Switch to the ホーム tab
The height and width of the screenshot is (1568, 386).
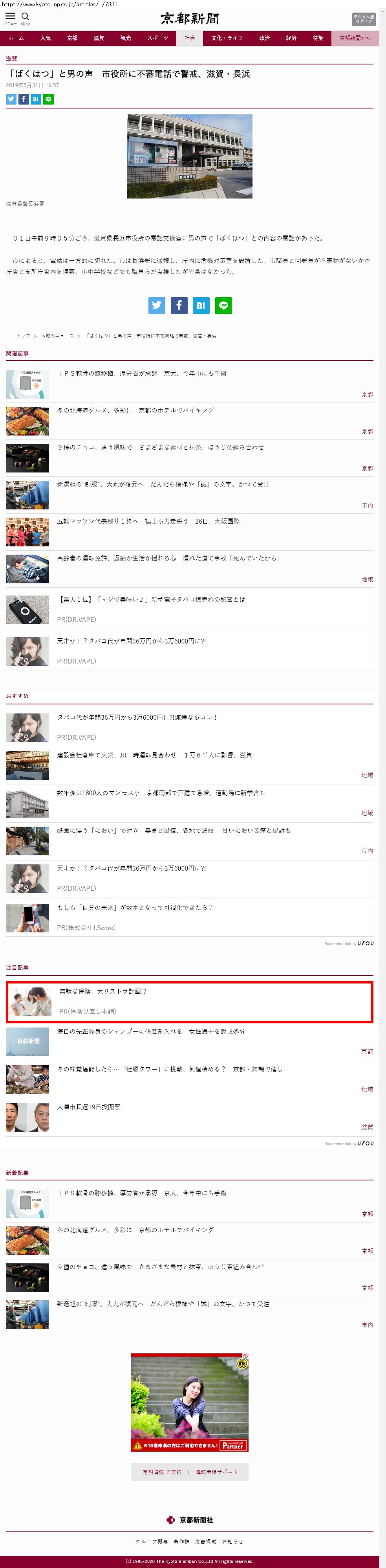coord(16,39)
